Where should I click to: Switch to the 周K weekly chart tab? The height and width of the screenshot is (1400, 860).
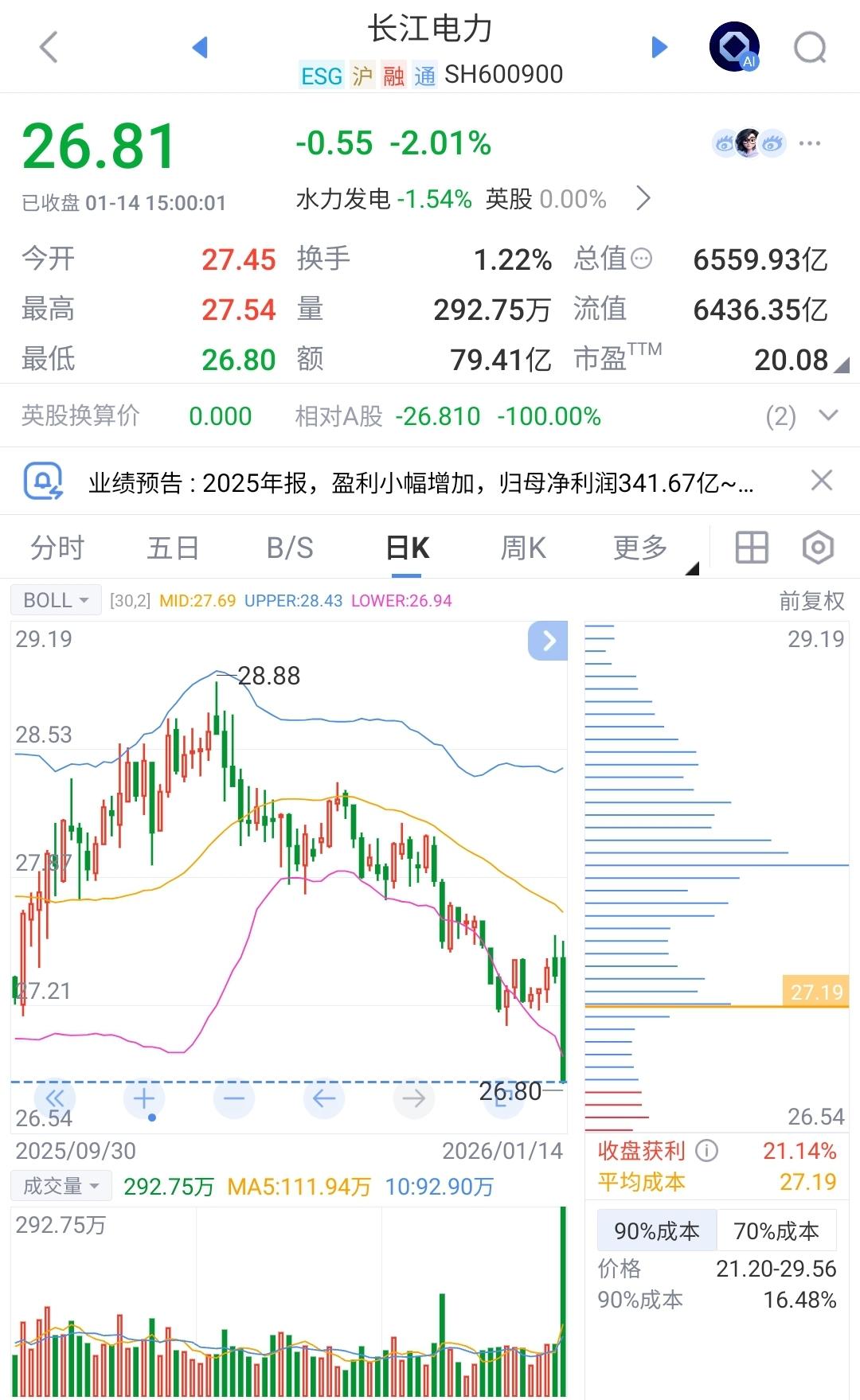click(522, 548)
